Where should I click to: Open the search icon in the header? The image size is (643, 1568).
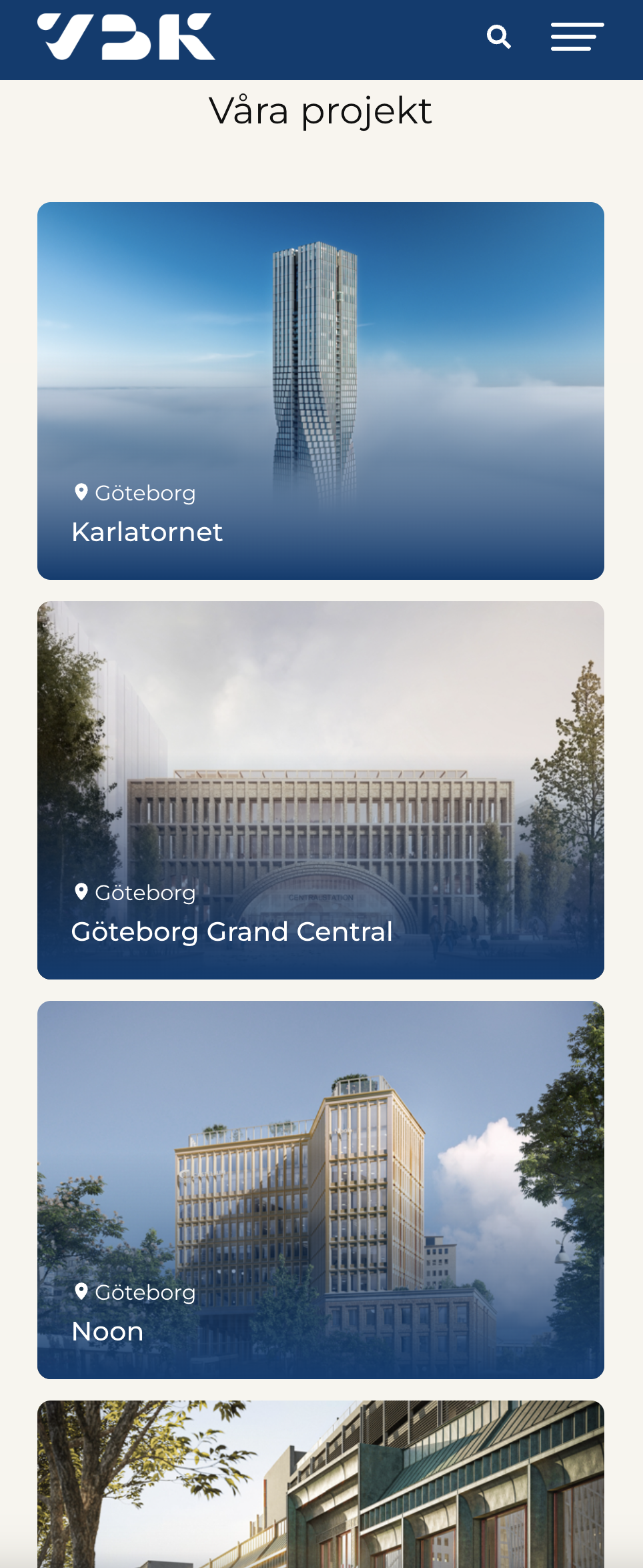click(x=498, y=37)
